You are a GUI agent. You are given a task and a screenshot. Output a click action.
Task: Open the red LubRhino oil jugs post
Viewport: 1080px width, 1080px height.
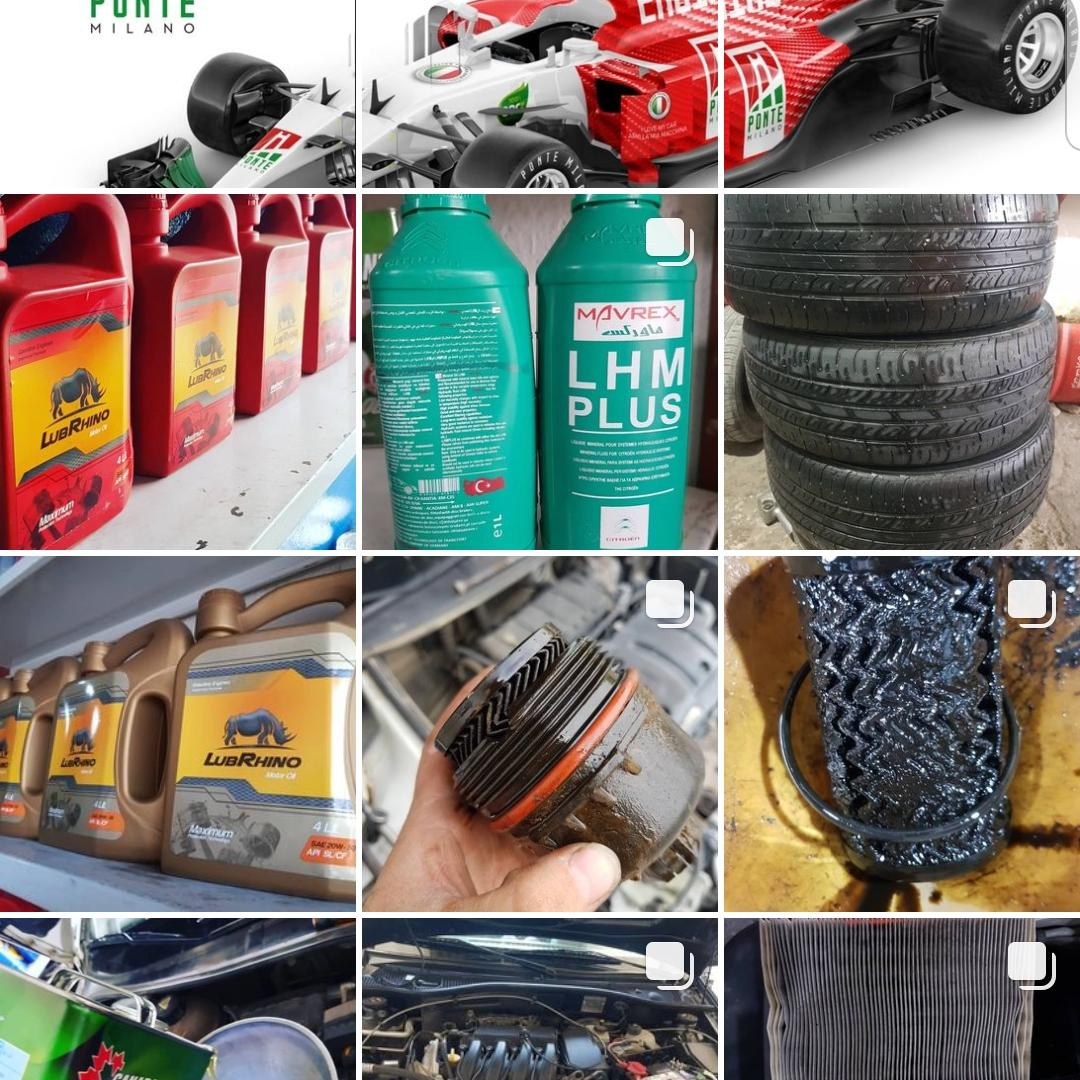(x=177, y=371)
